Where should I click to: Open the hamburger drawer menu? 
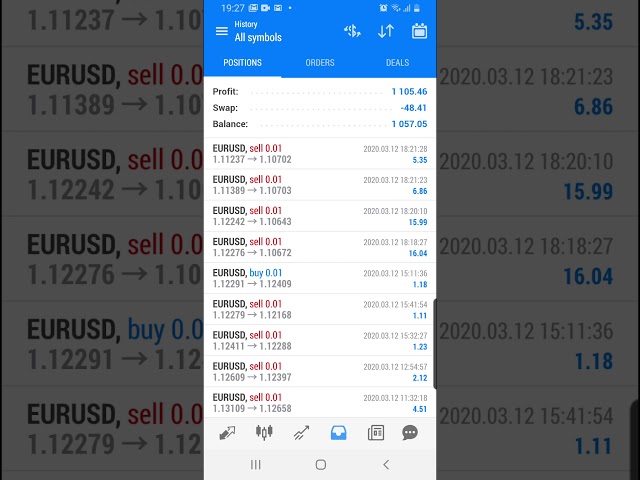pyautogui.click(x=221, y=31)
